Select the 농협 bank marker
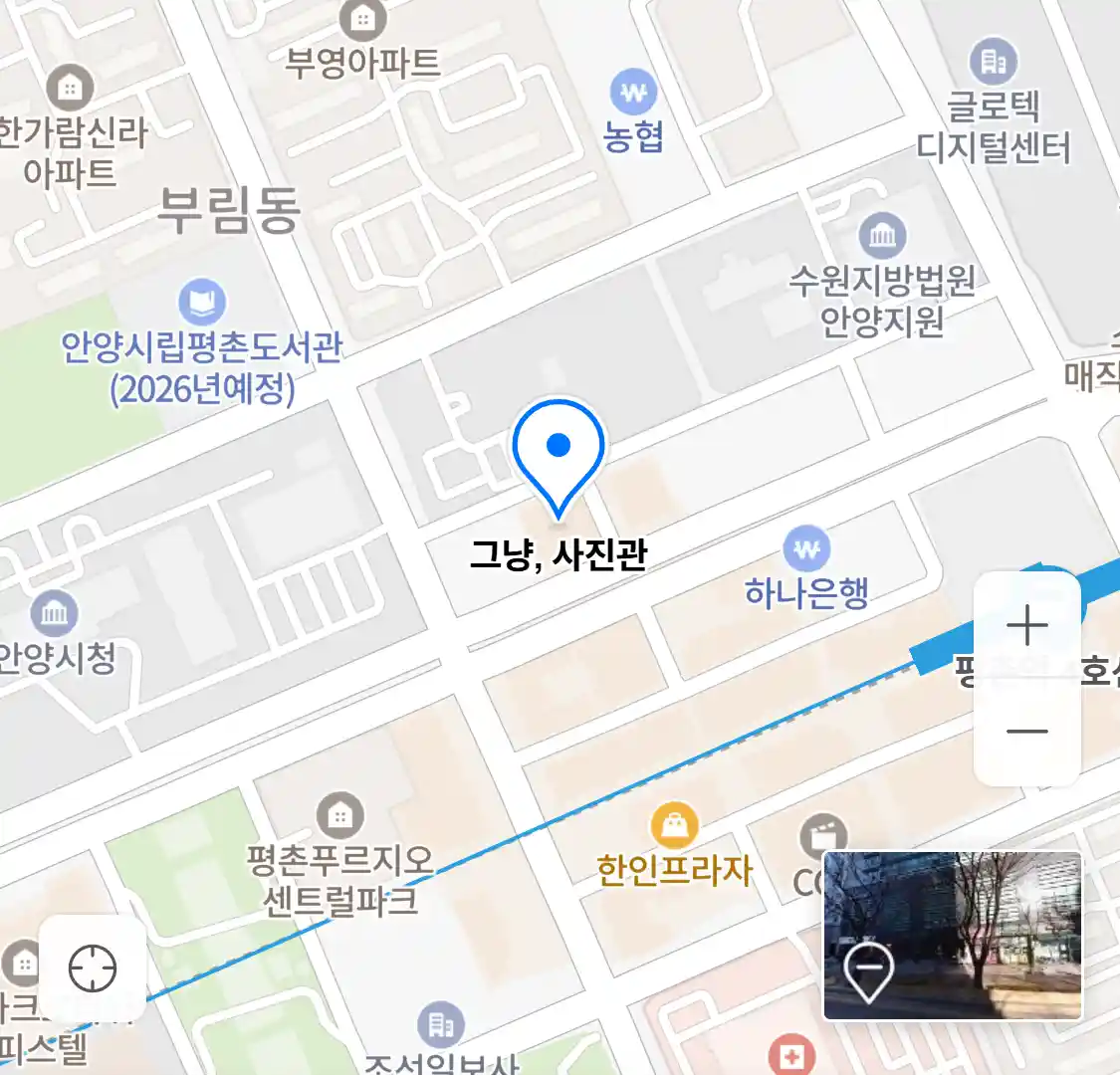The image size is (1120, 1075). coord(633,94)
